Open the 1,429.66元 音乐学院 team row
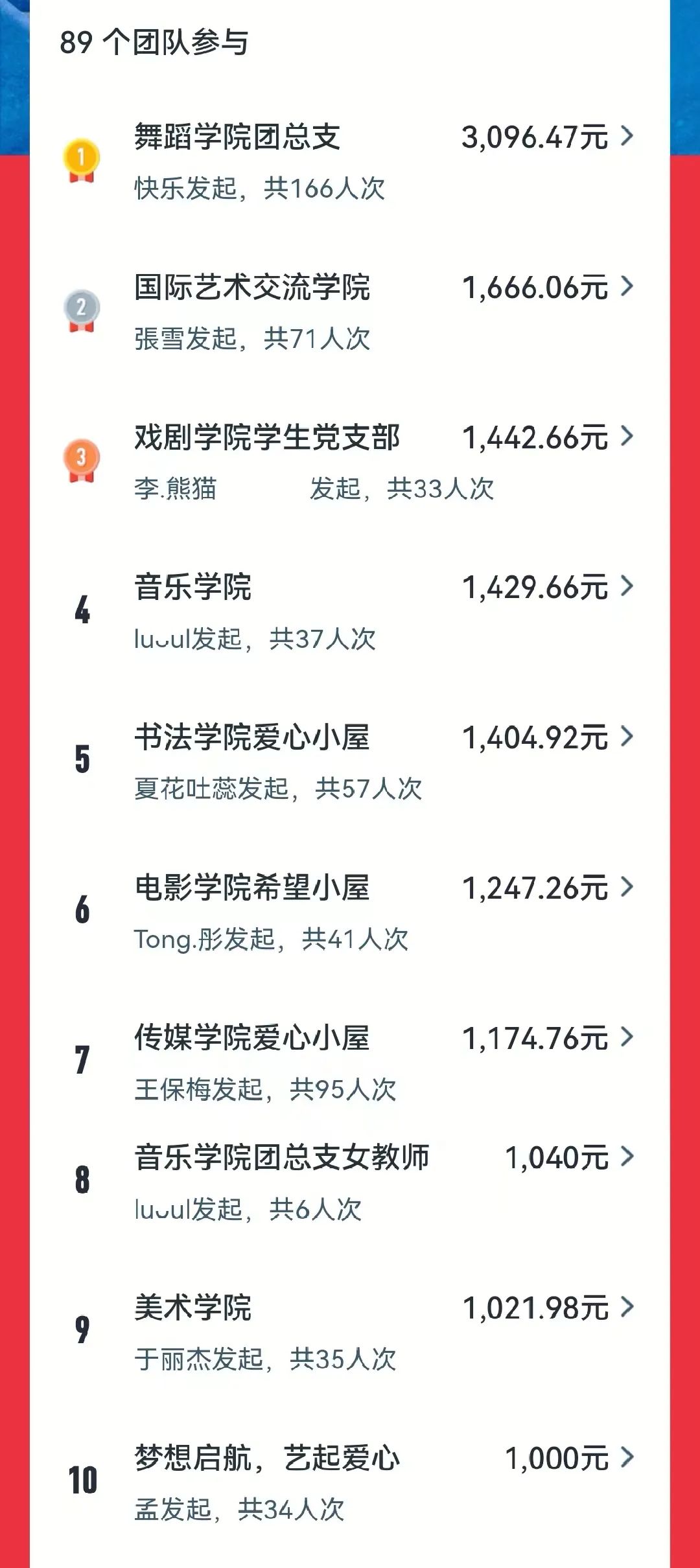Screen dimensions: 700x1568 click(350, 612)
